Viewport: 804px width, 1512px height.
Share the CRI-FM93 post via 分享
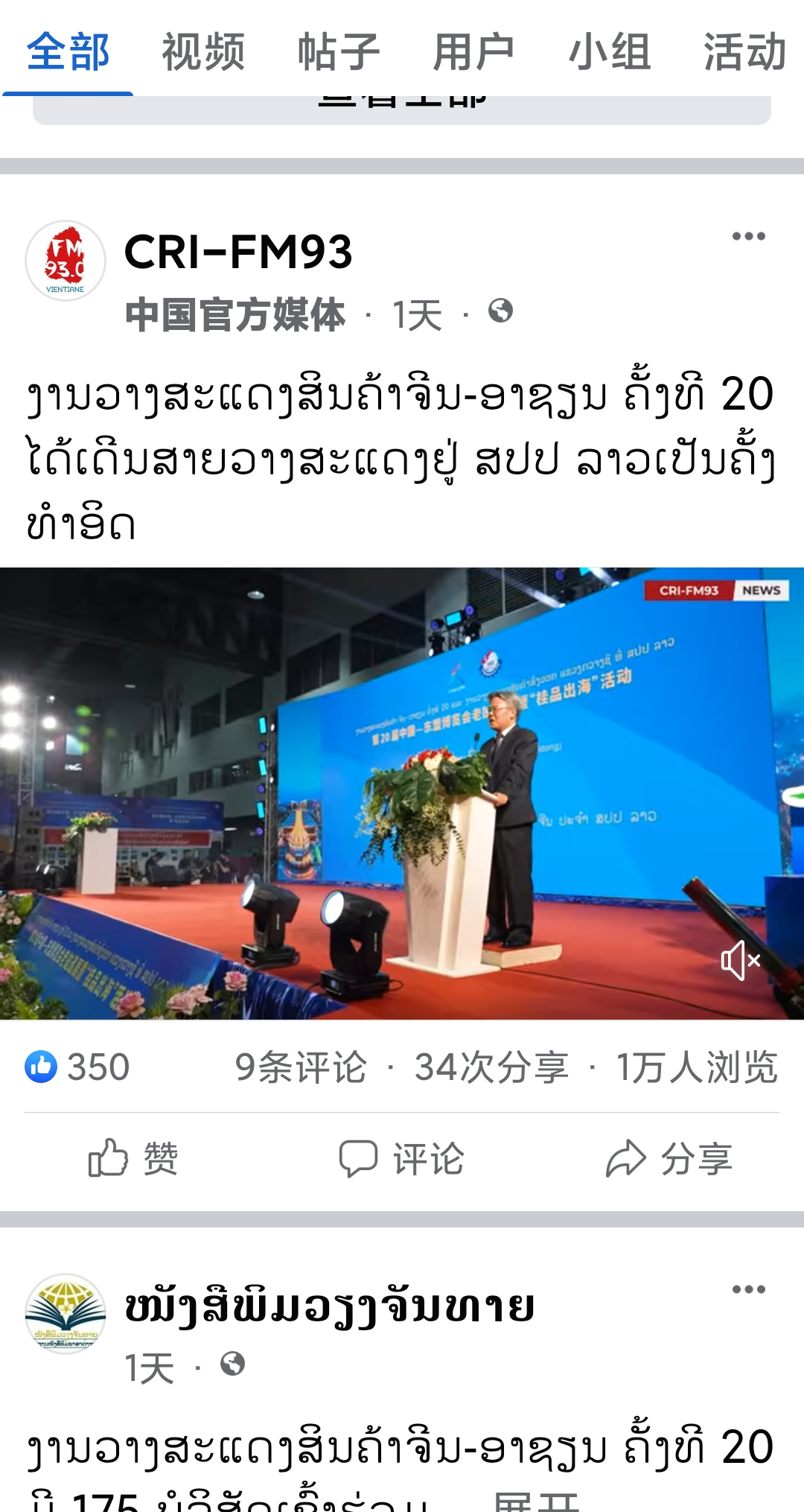pyautogui.click(x=670, y=1159)
